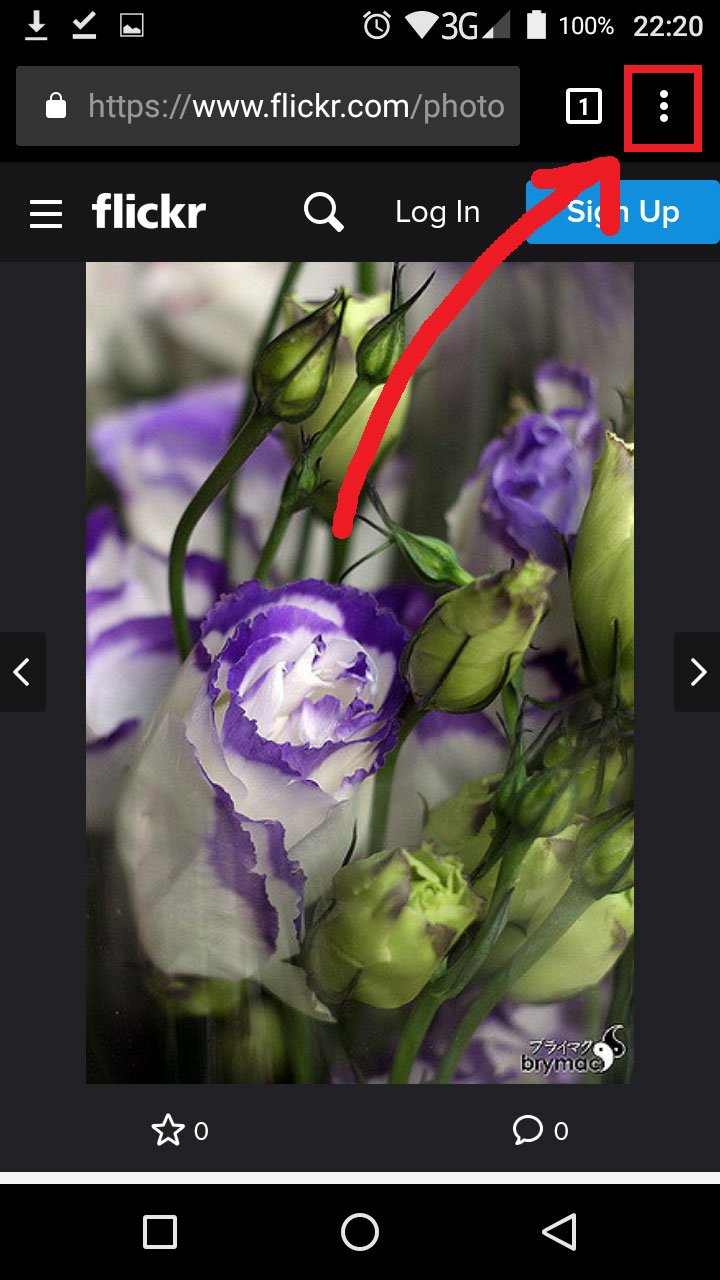Go to the next photo arrow
Image resolution: width=720 pixels, height=1280 pixels.
click(698, 672)
